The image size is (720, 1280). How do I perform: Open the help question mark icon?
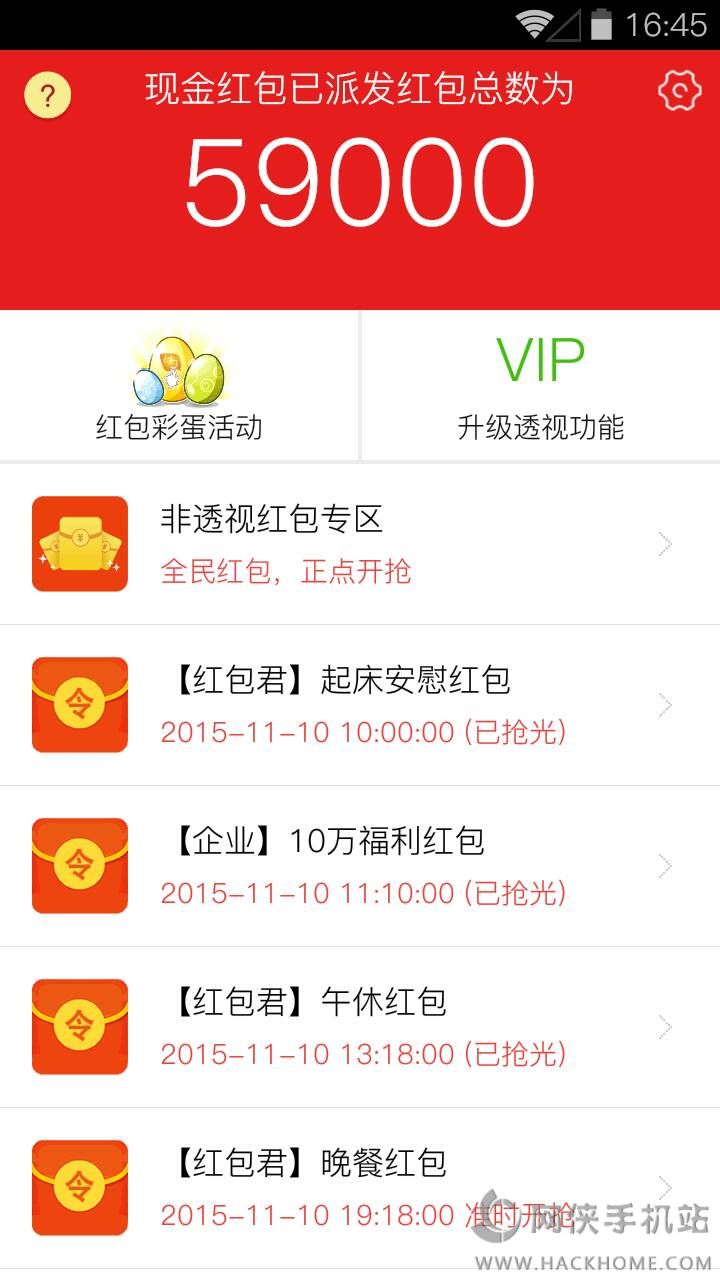(x=47, y=96)
